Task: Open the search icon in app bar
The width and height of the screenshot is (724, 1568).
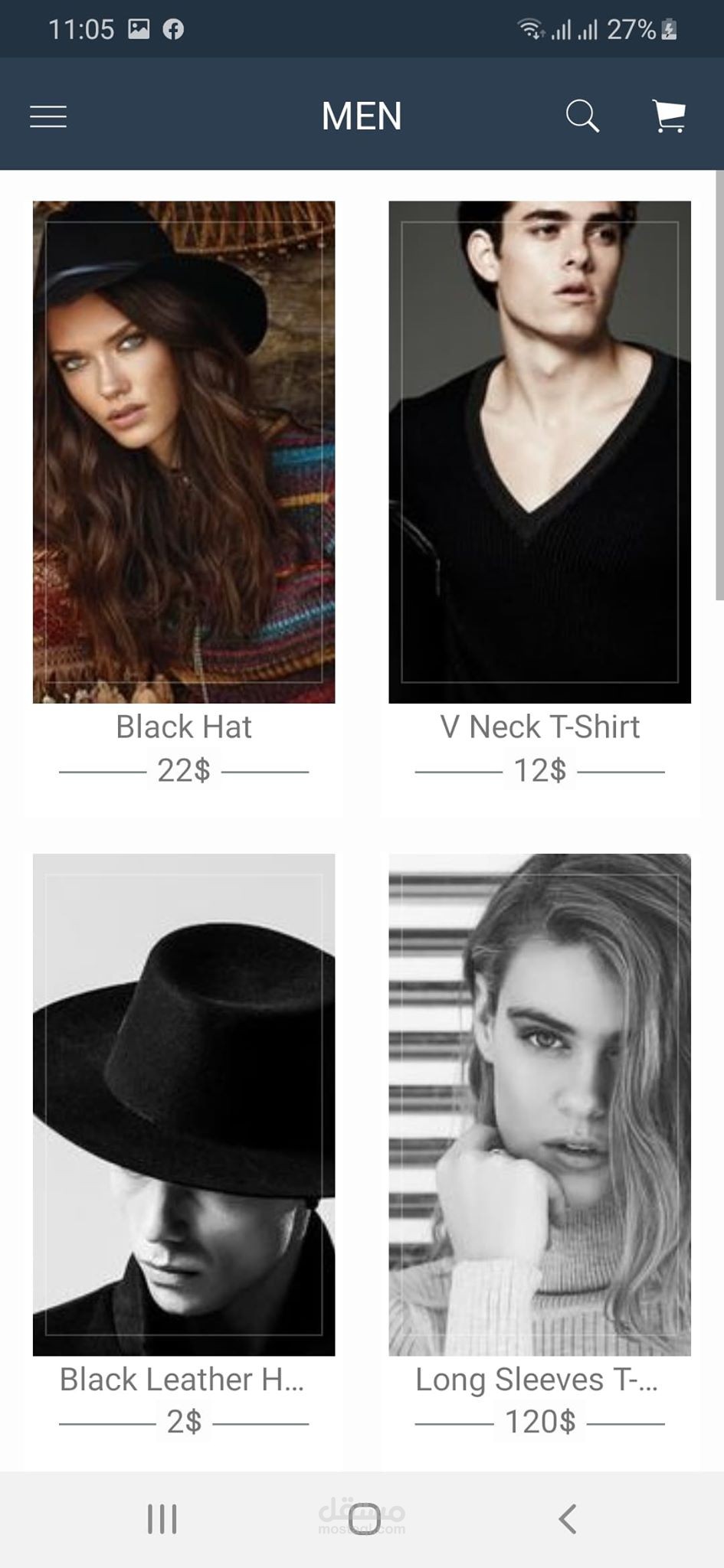Action: click(582, 116)
